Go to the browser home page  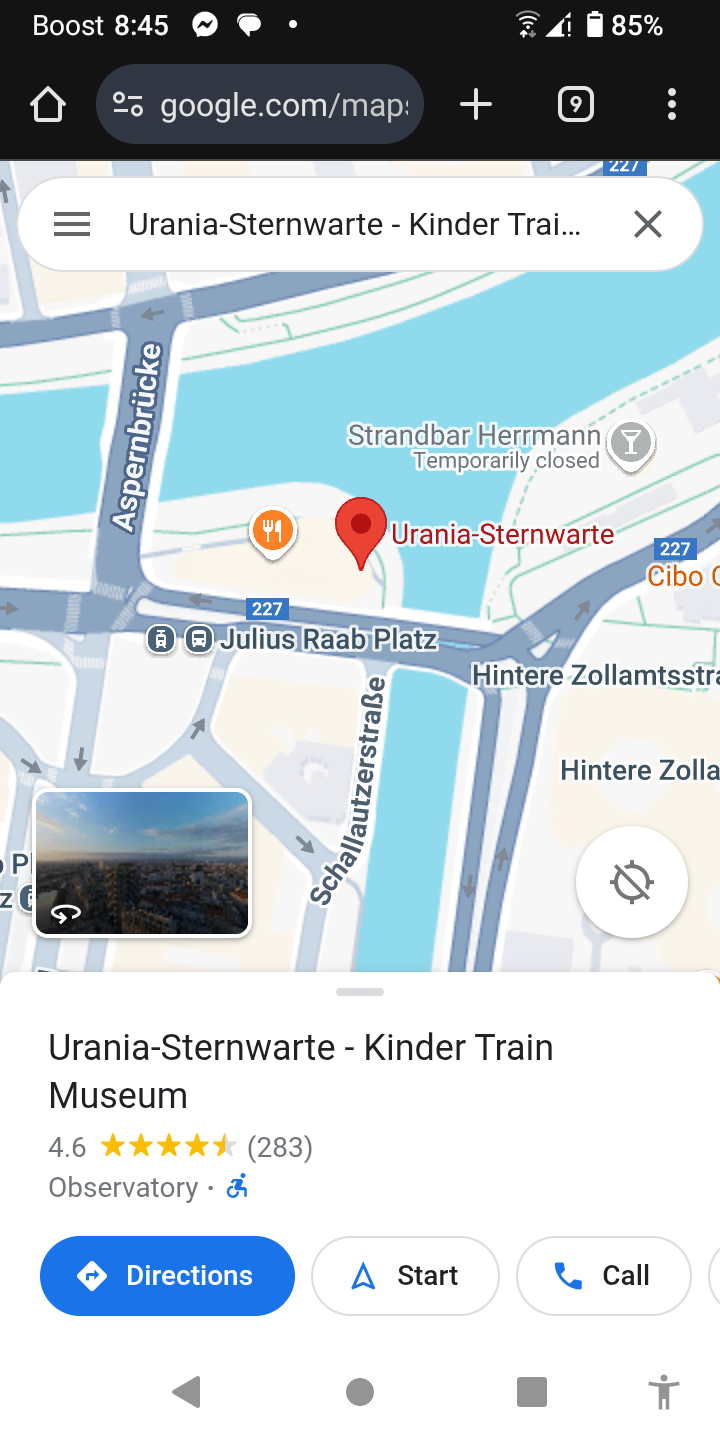(47, 104)
